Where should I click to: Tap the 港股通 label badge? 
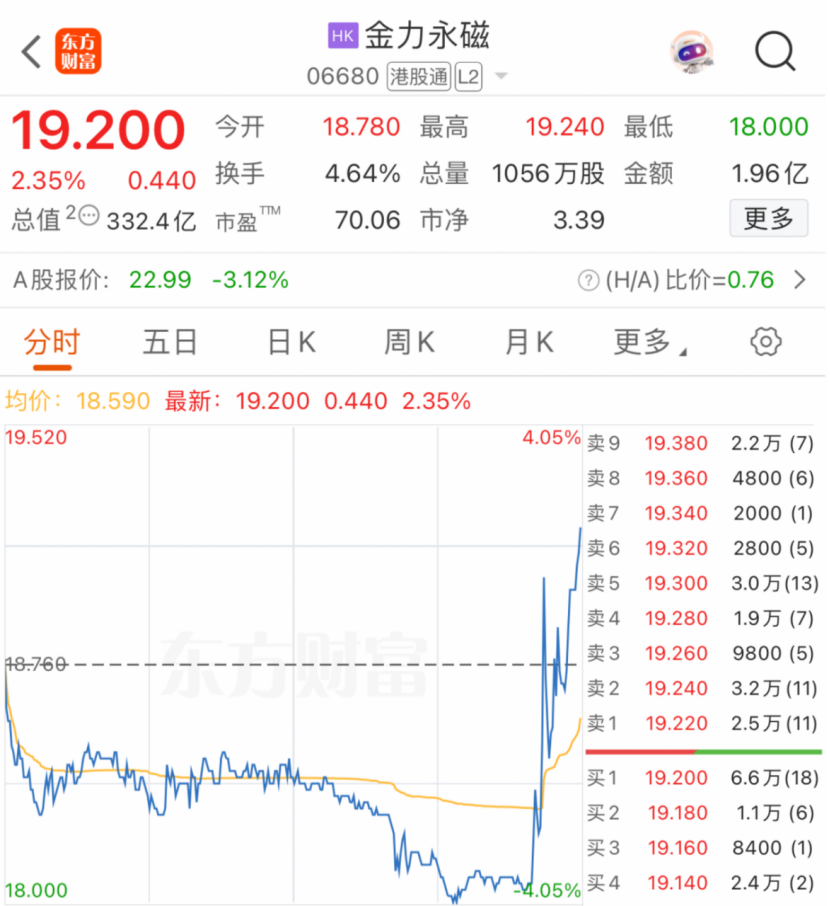tap(418, 75)
